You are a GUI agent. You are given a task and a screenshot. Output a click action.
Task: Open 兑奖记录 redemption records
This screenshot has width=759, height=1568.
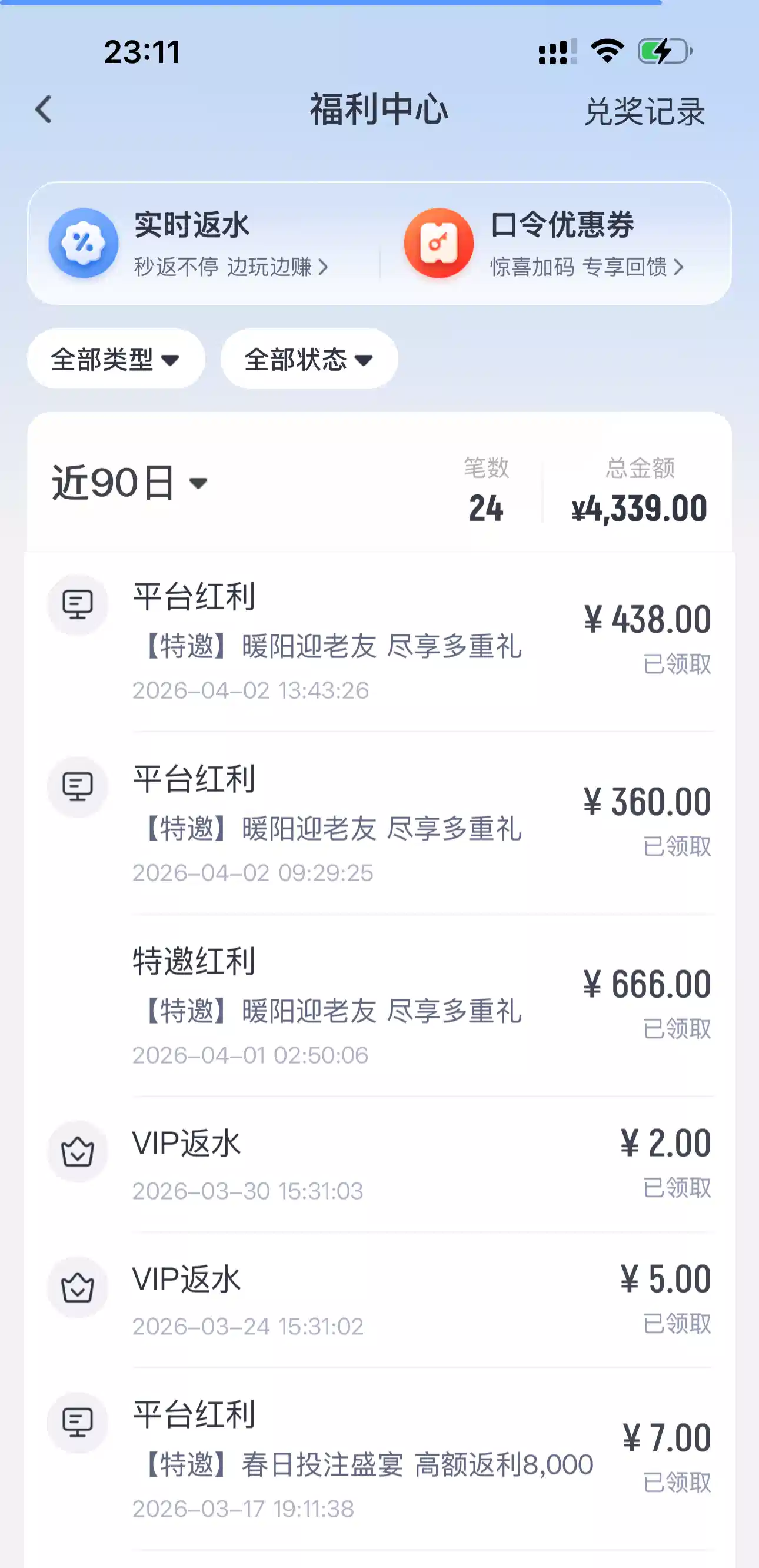click(644, 111)
